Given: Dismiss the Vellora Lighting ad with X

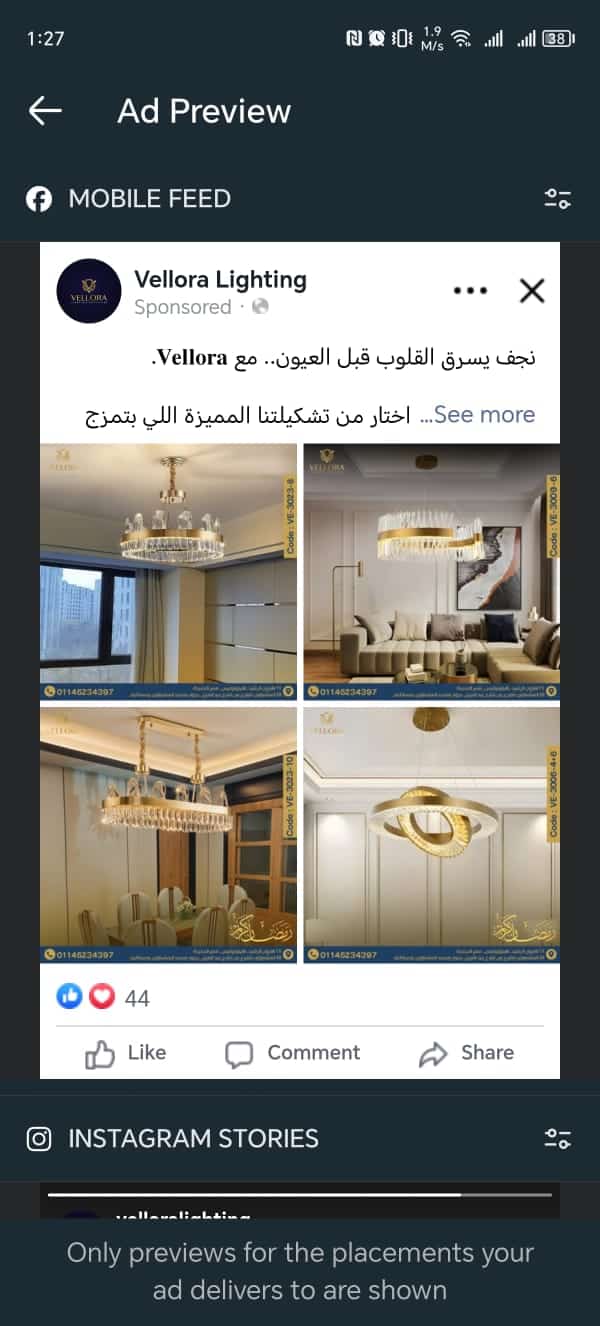Looking at the screenshot, I should pos(532,291).
